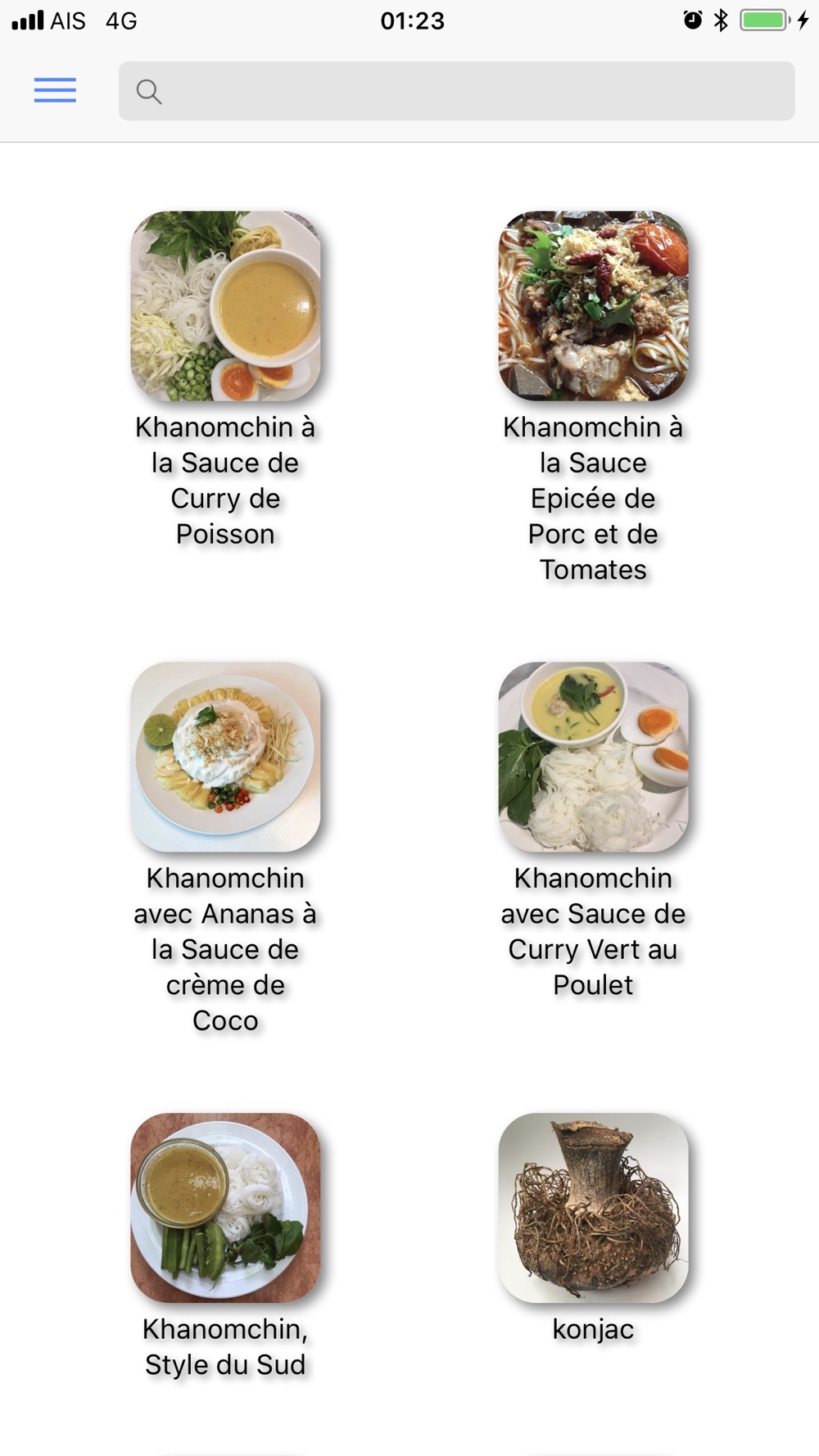Screen dimensions: 819x1456
Task: Tap the search field
Action: coord(456,91)
